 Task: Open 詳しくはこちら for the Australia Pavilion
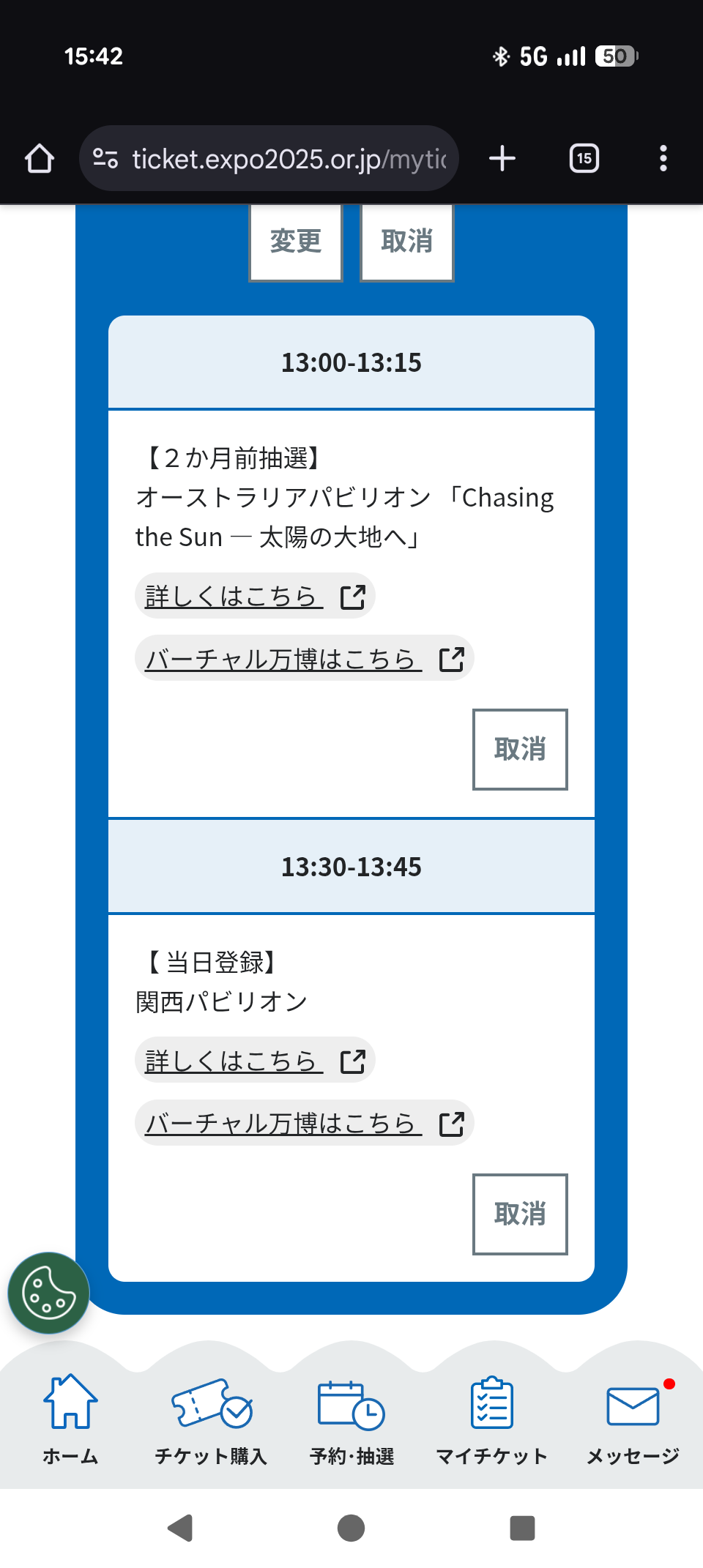254,597
